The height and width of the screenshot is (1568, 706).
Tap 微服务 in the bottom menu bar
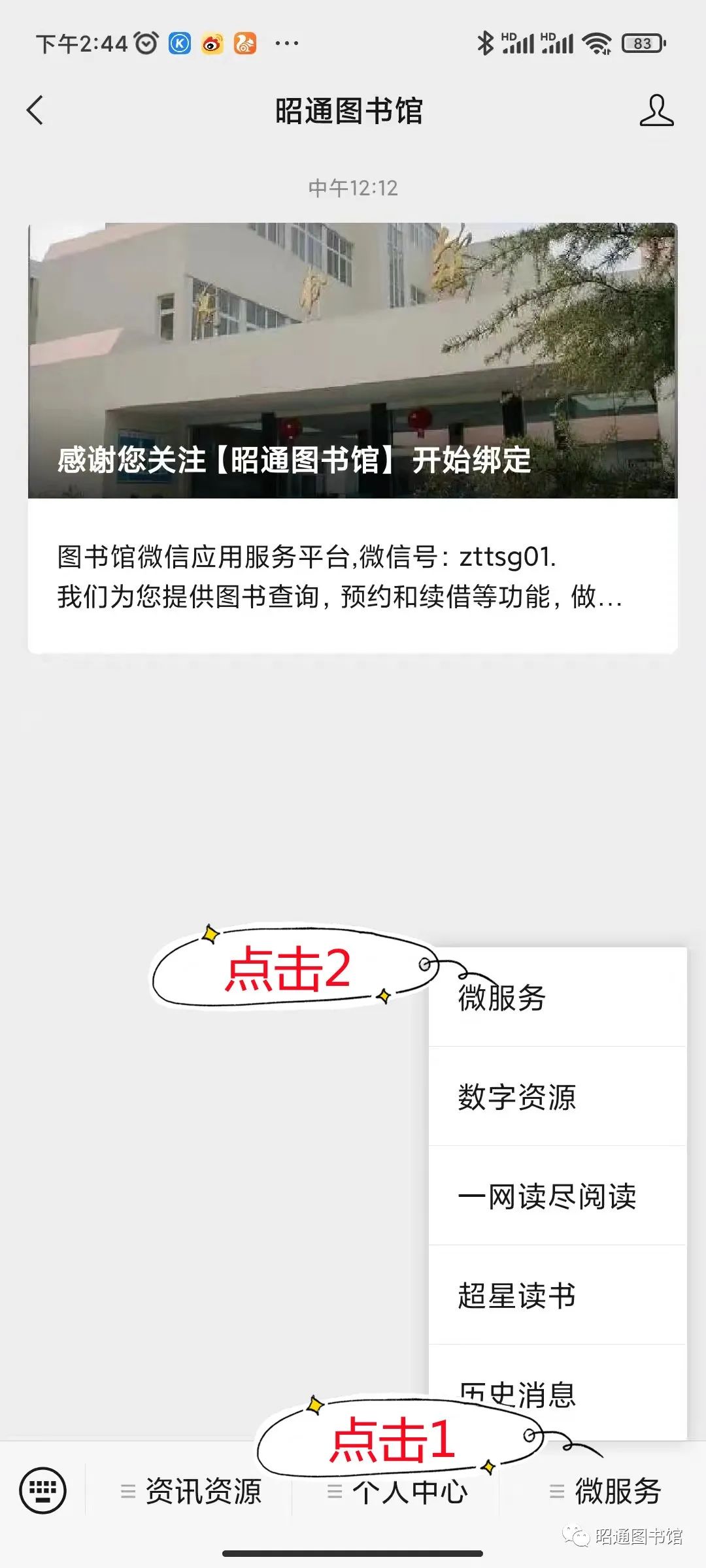[605, 1492]
